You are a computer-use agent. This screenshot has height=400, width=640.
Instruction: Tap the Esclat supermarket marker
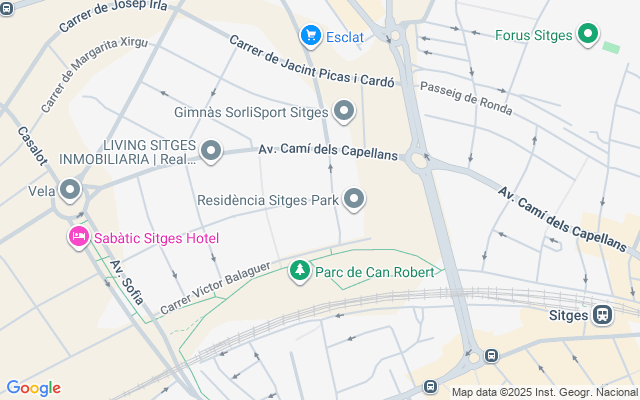point(311,37)
